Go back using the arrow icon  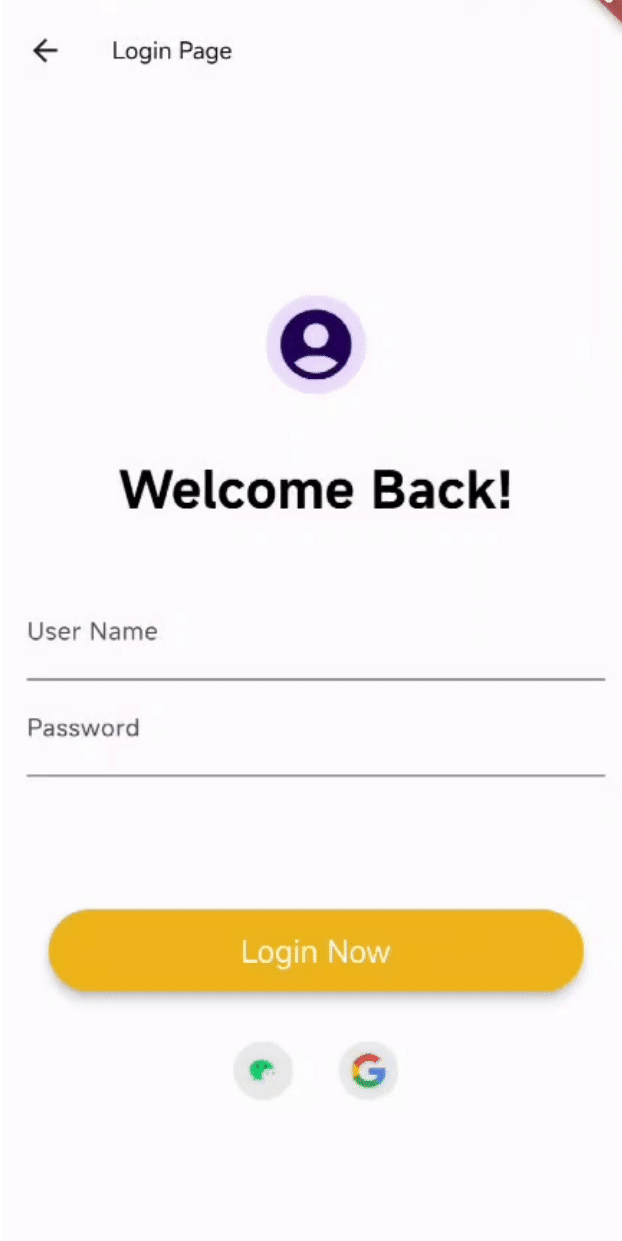pos(45,51)
